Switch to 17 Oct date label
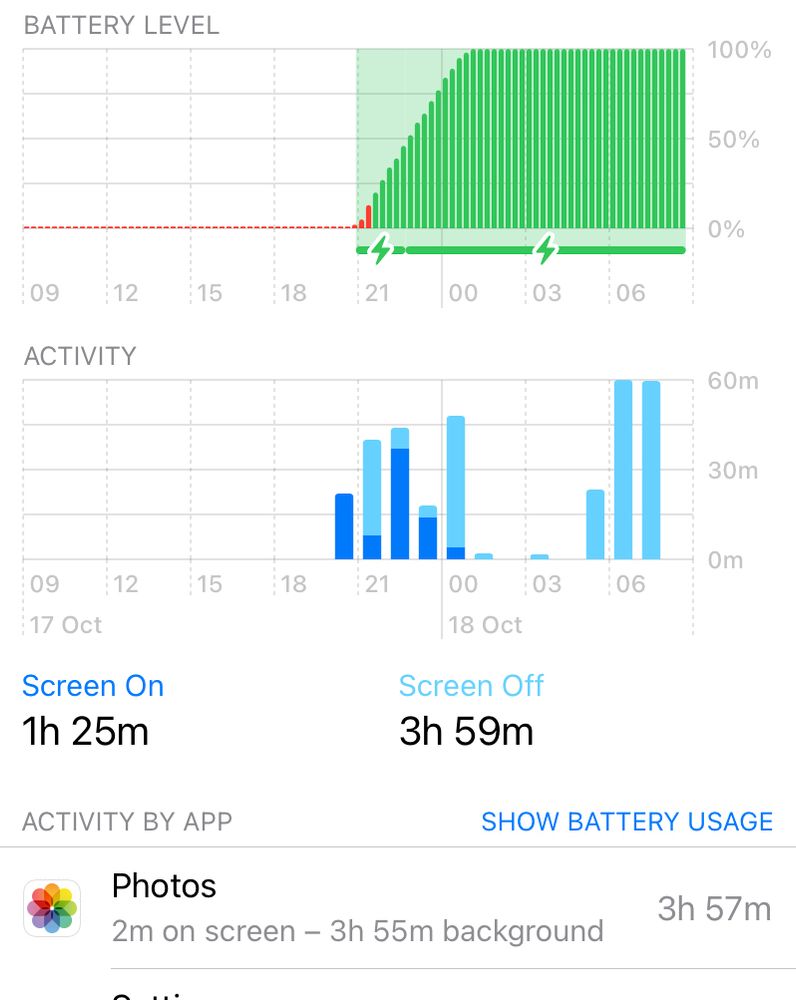796x1000 pixels. pos(65,624)
